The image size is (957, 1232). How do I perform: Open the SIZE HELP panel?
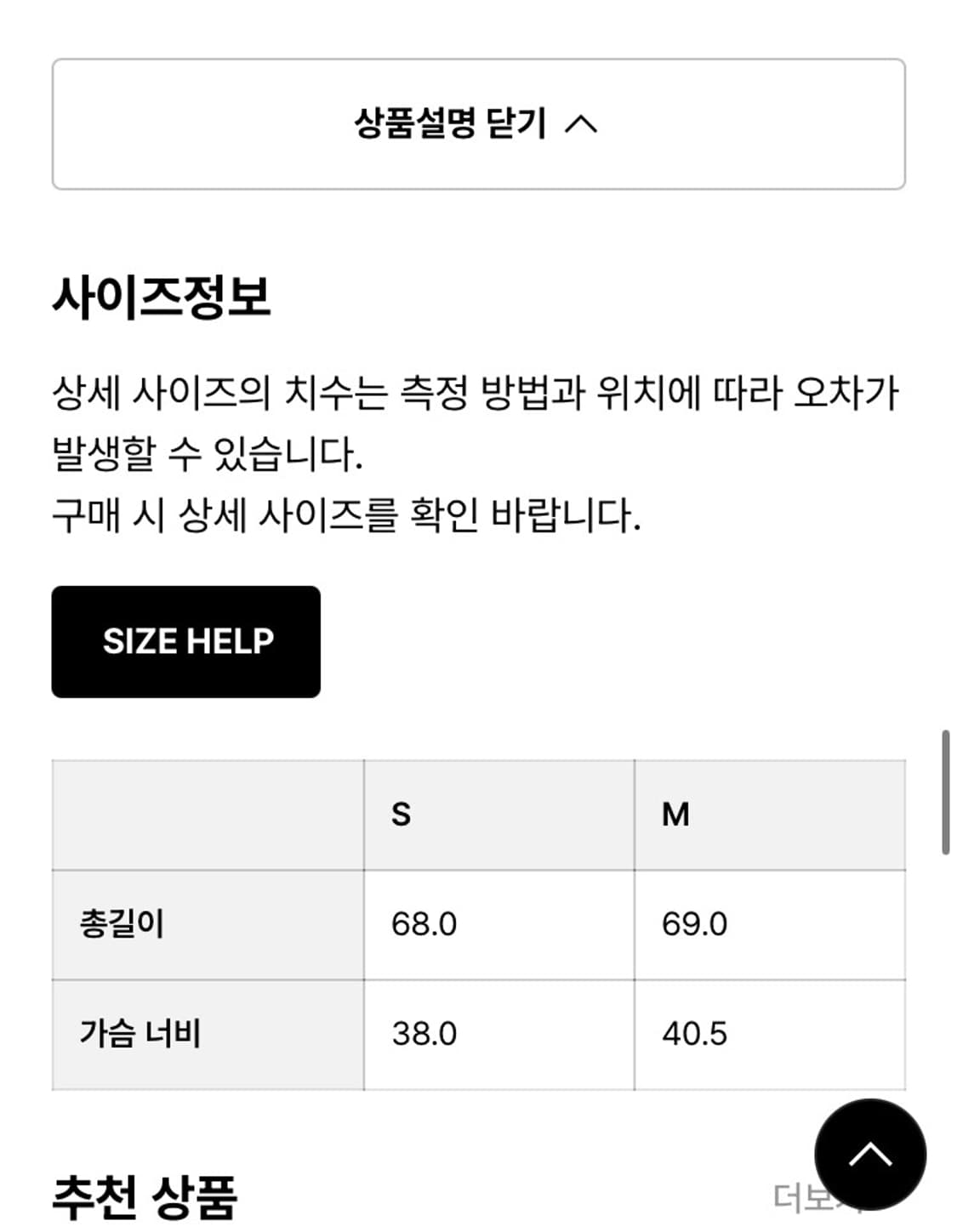tap(186, 640)
